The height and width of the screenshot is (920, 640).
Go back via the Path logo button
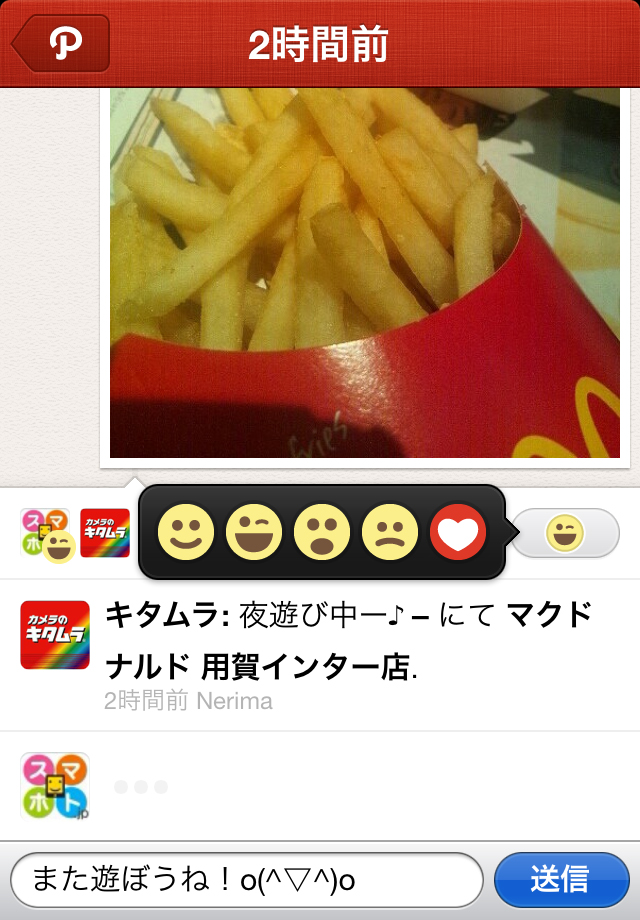click(62, 44)
